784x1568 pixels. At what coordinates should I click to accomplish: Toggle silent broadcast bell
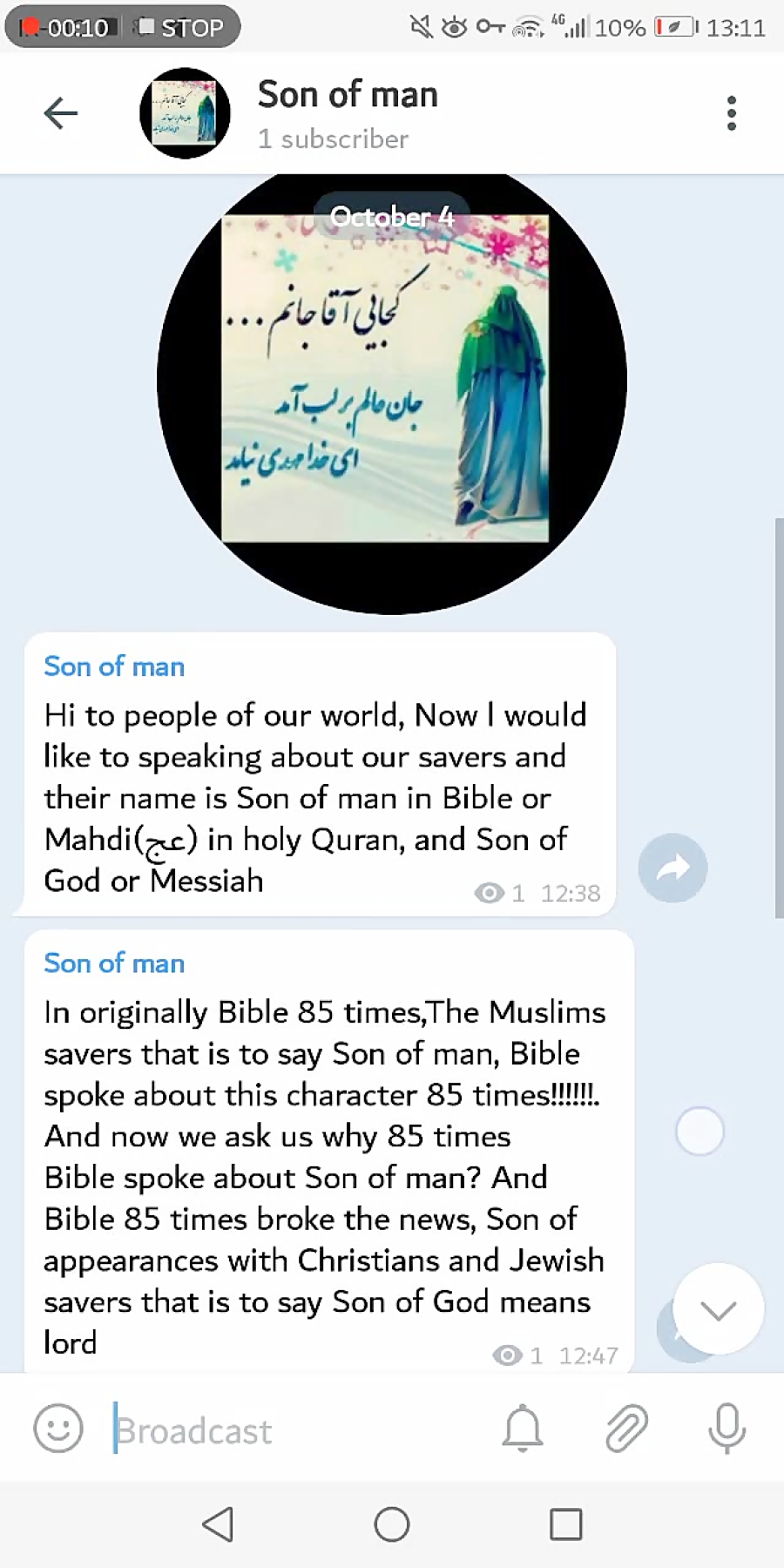pos(523,1429)
